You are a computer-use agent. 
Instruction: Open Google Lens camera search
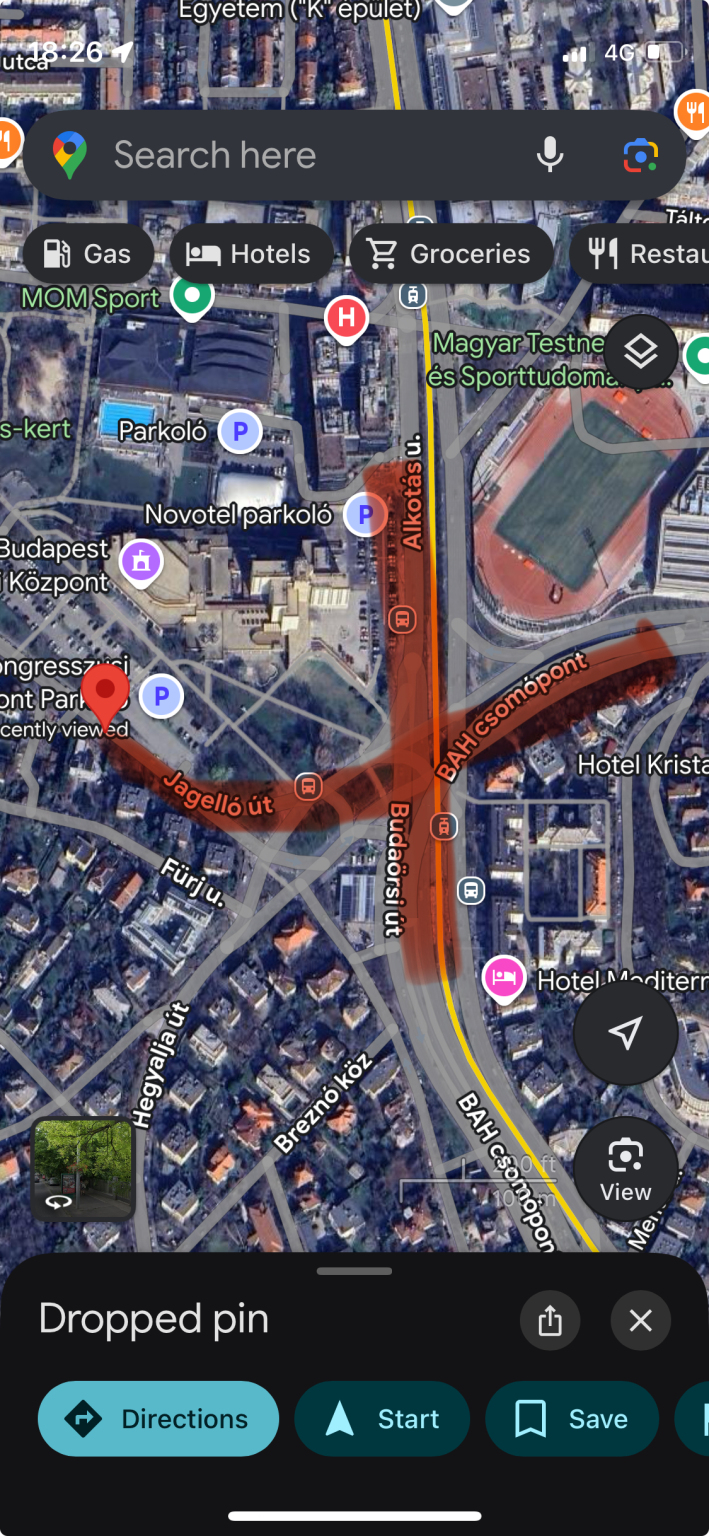[x=640, y=155]
